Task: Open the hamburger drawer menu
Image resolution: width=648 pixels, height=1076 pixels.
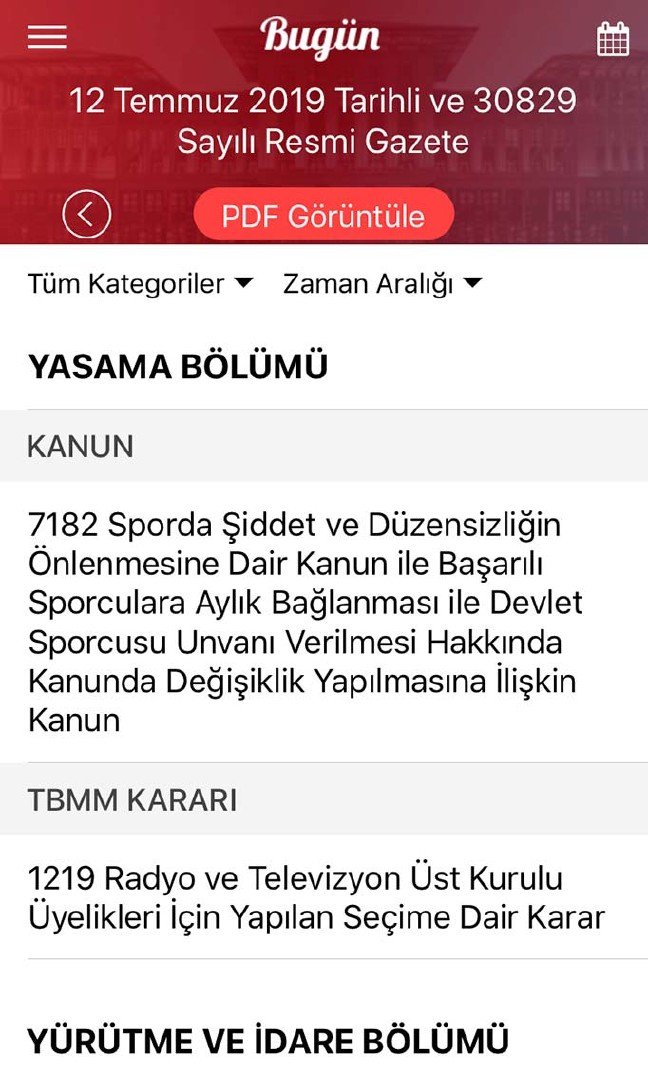Action: tap(47, 37)
